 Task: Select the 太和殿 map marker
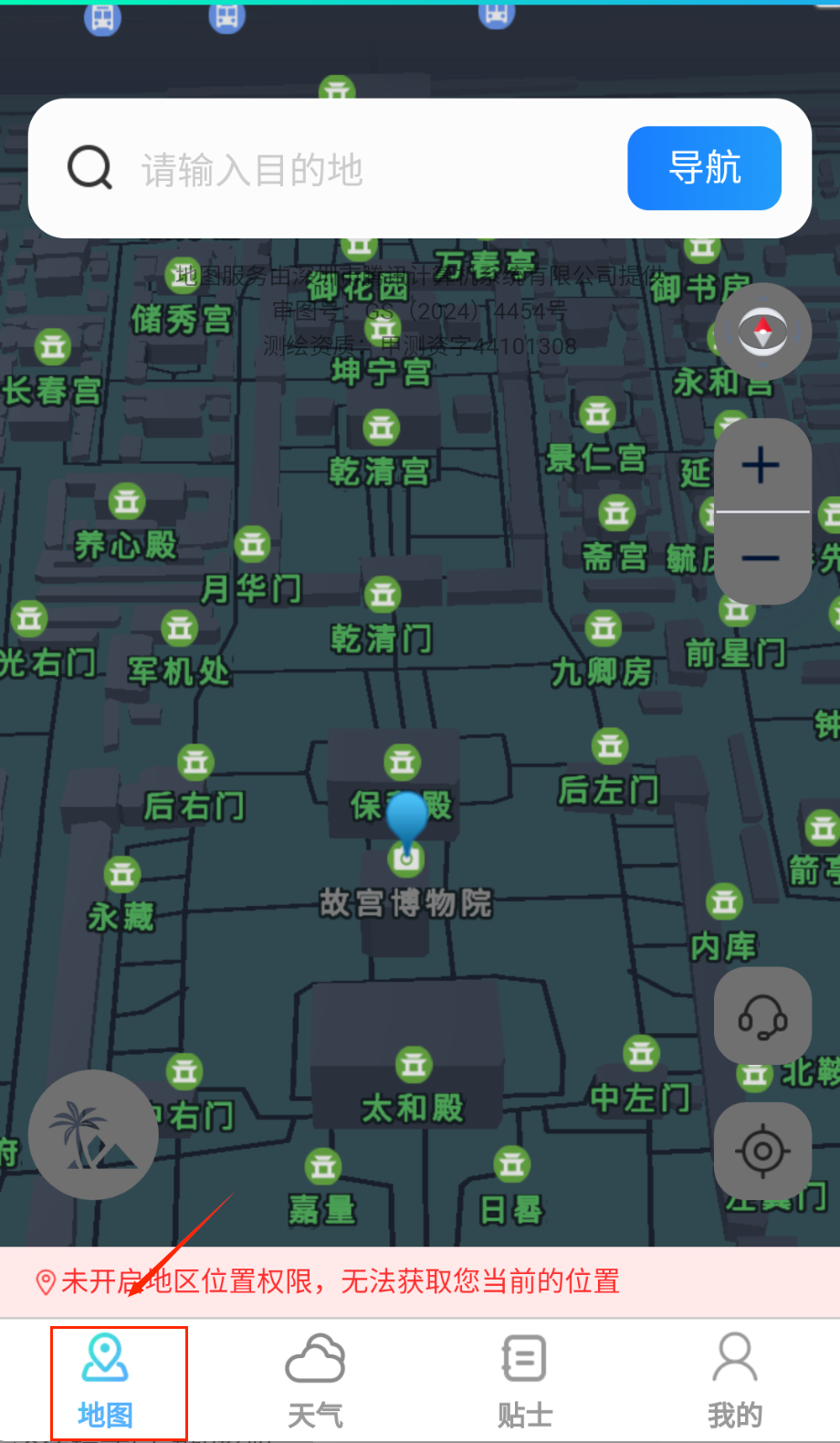[x=414, y=1065]
